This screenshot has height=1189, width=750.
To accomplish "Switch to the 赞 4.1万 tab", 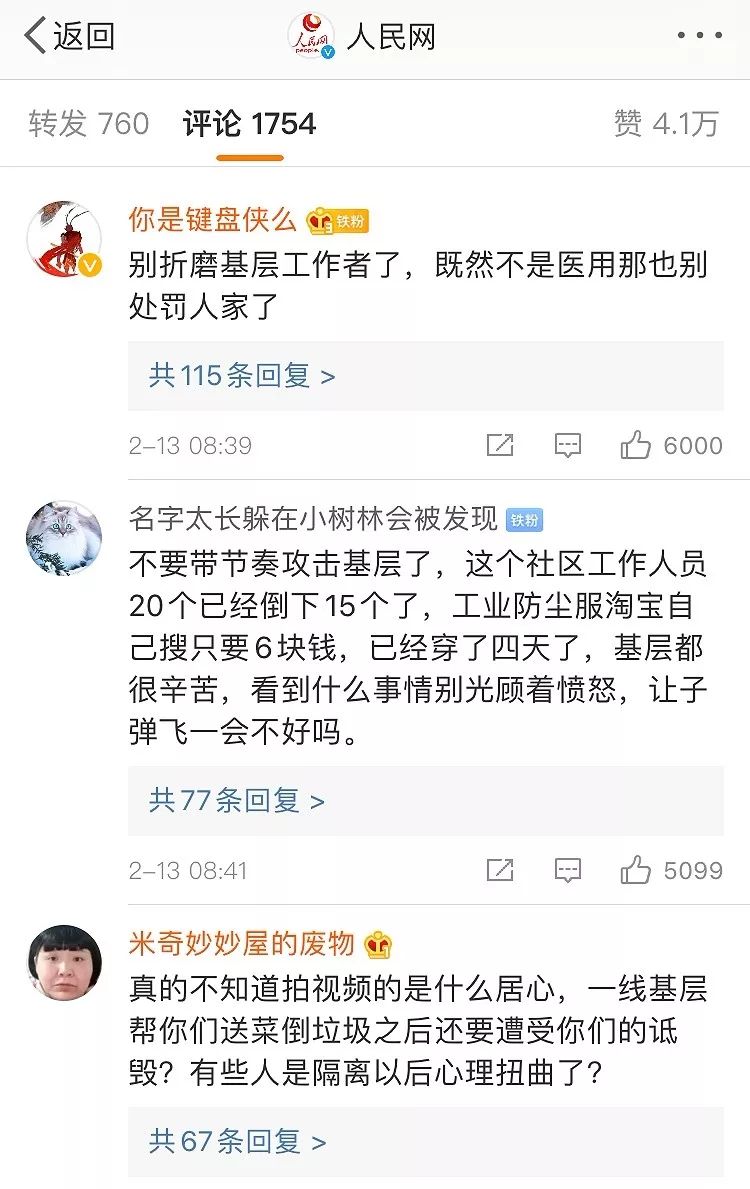I will (666, 124).
